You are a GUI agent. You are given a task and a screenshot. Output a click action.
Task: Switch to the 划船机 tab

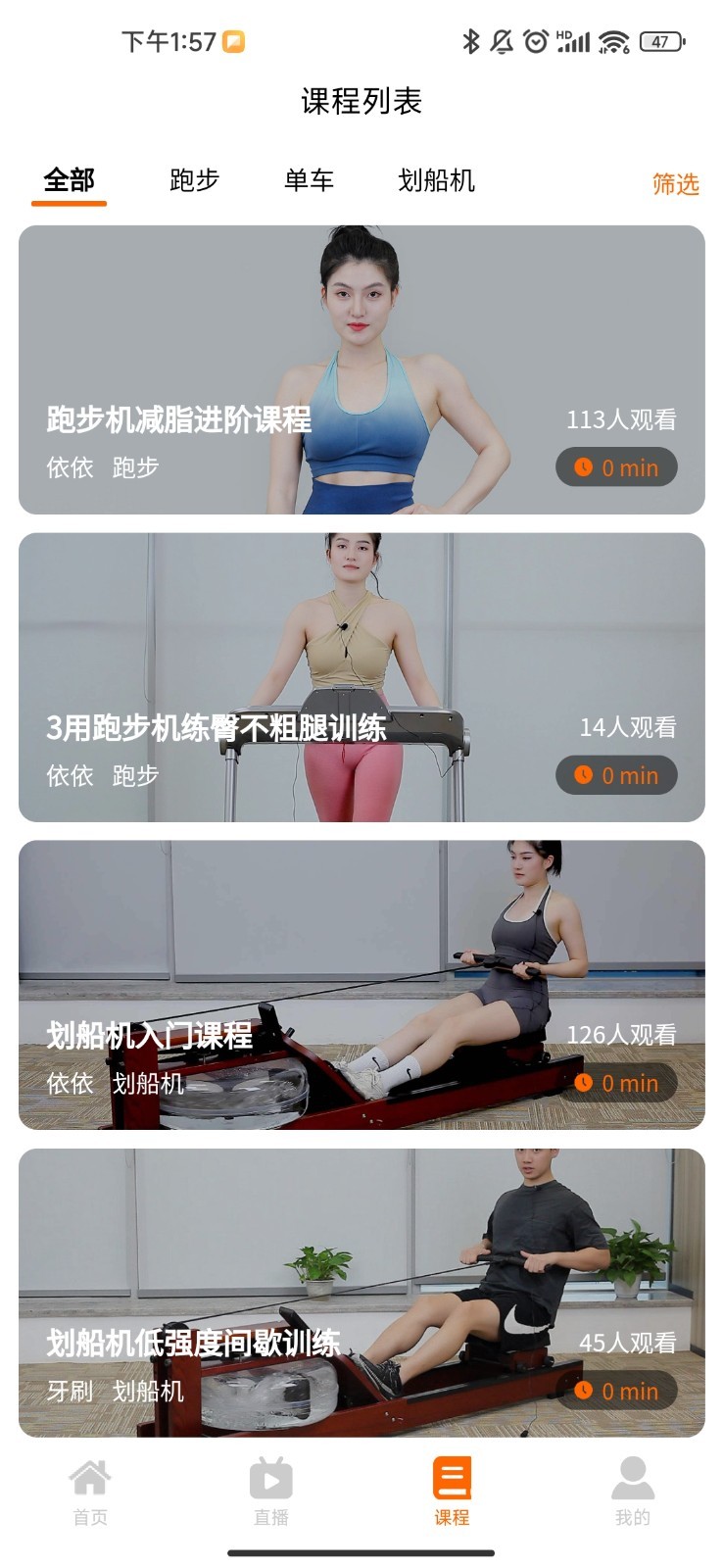coord(436,181)
